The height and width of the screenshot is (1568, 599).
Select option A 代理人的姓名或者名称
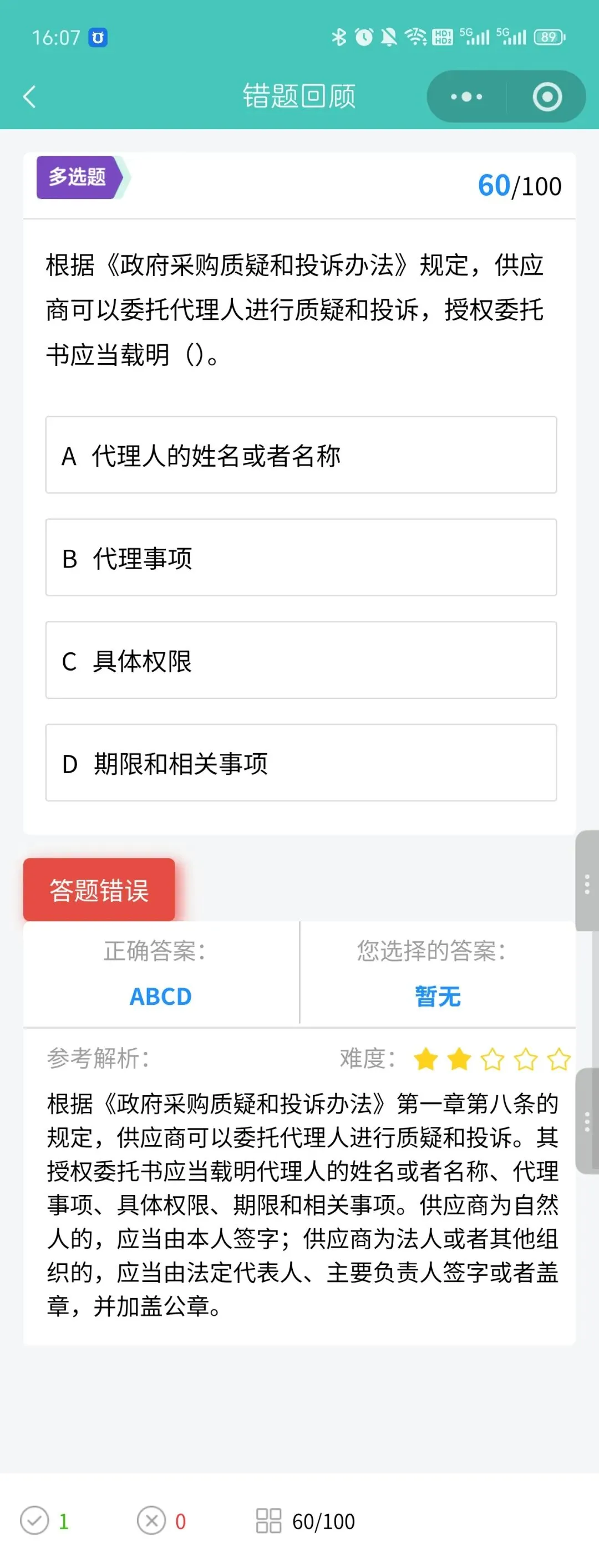pos(301,454)
